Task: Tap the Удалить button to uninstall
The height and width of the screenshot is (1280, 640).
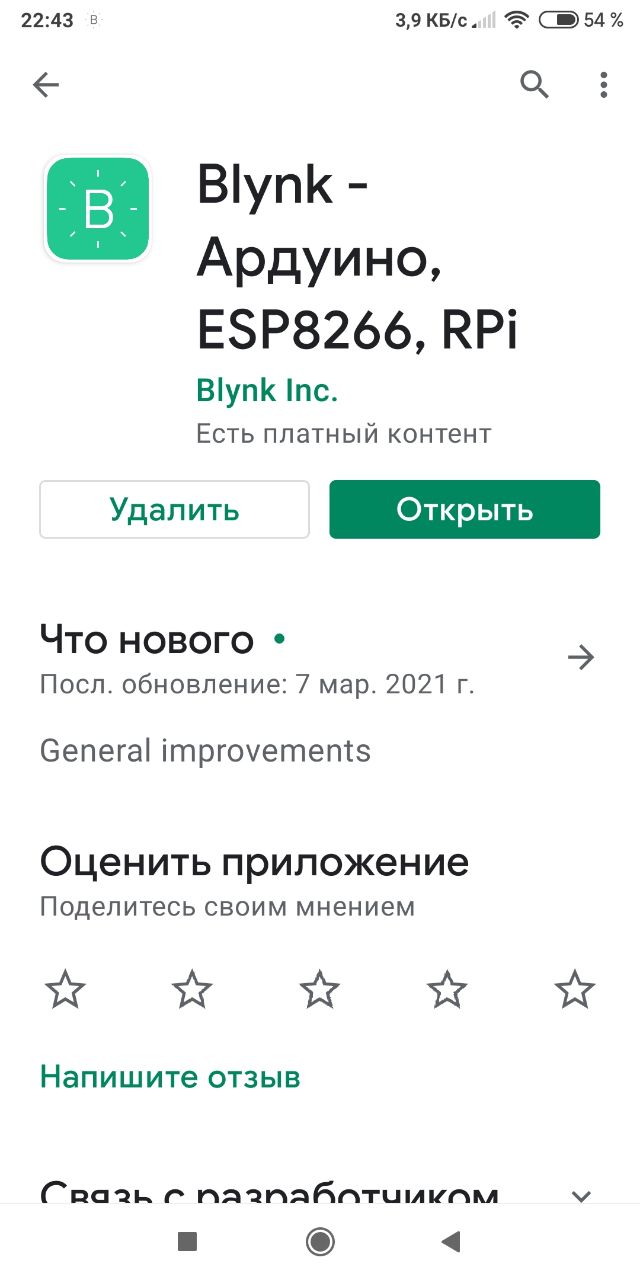Action: (175, 510)
